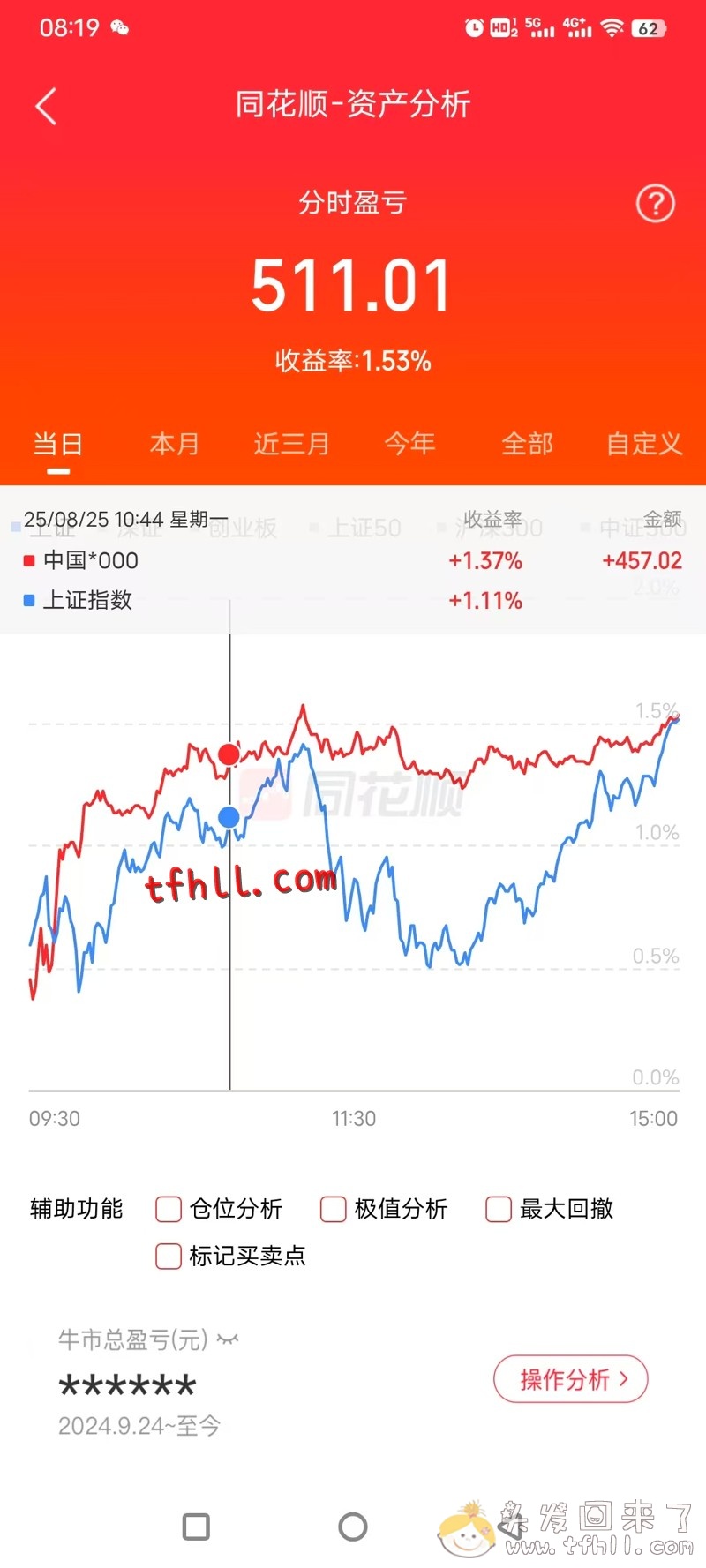Tick the 最大回撤 checkbox

click(499, 1209)
